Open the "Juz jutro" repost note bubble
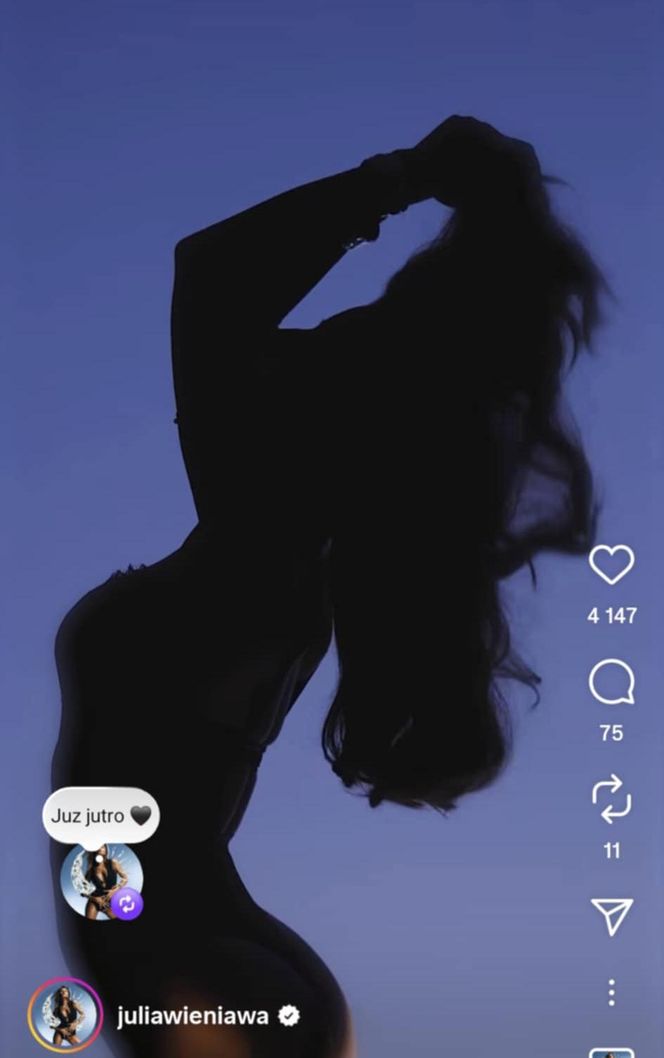The height and width of the screenshot is (1058, 664). pos(100,816)
